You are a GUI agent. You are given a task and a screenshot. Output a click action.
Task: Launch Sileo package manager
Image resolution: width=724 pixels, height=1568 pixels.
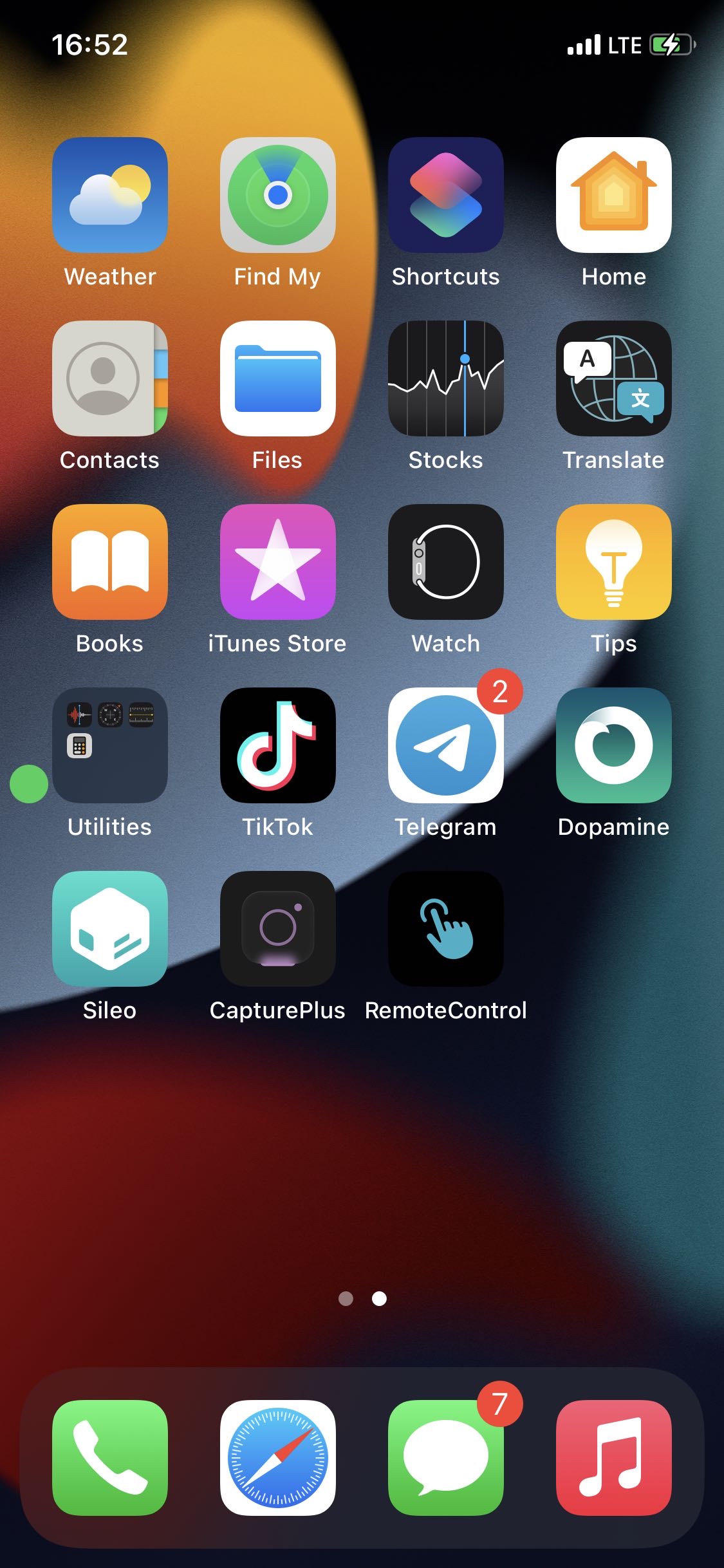[x=110, y=929]
